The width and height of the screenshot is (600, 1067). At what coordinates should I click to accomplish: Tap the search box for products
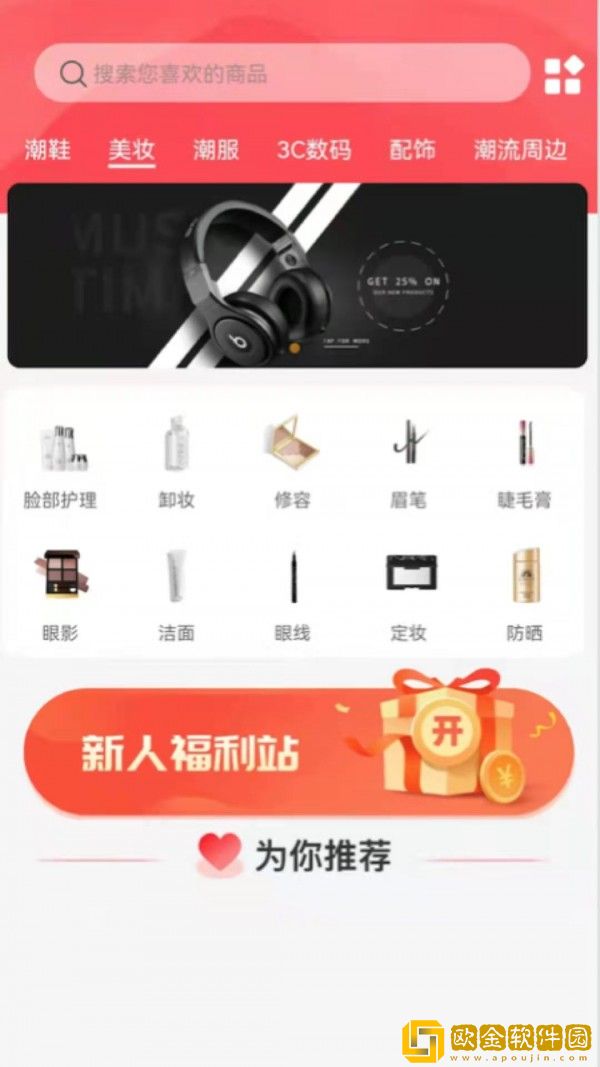point(281,73)
